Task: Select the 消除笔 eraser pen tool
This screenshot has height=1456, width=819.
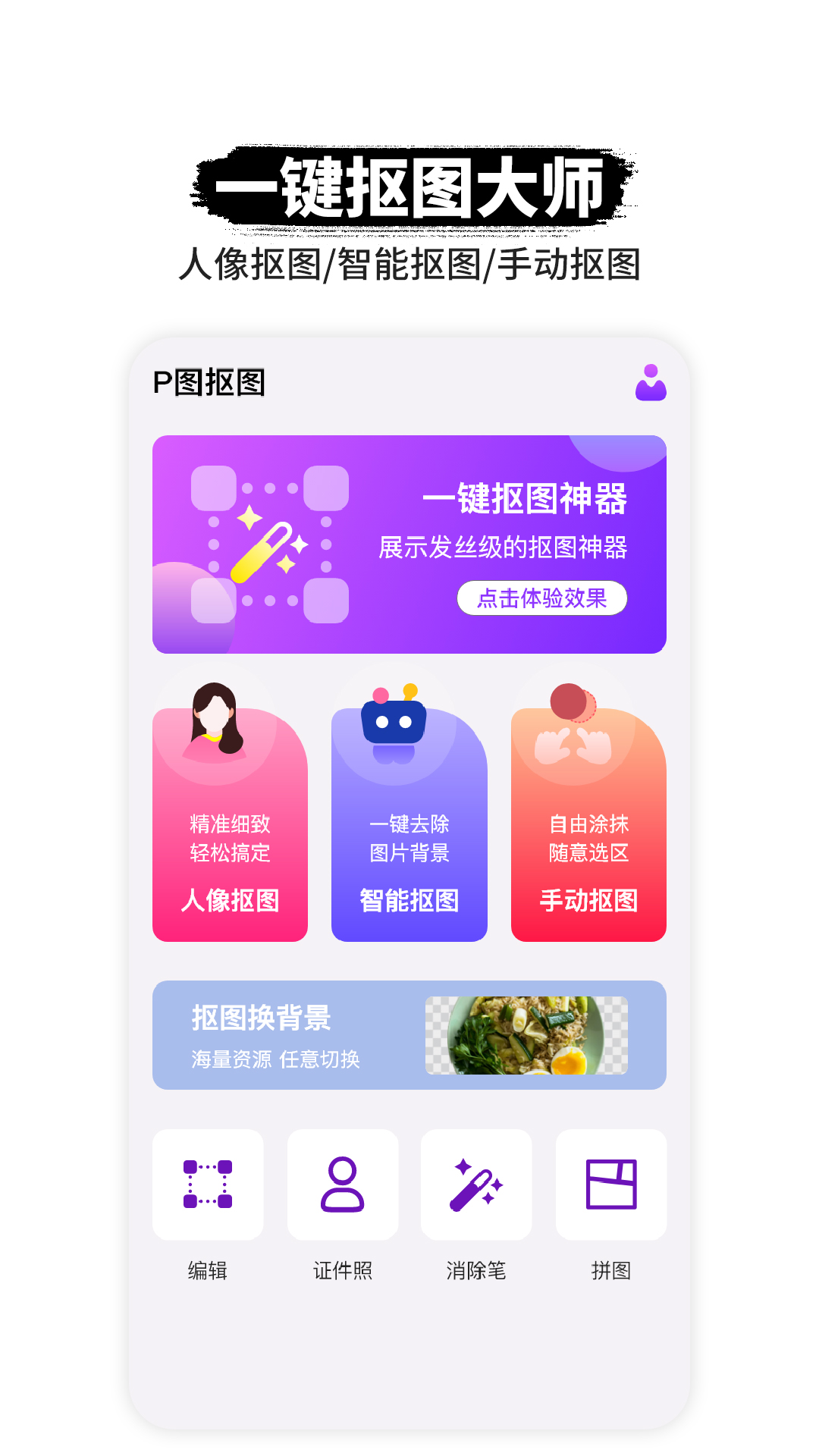Action: click(476, 1185)
